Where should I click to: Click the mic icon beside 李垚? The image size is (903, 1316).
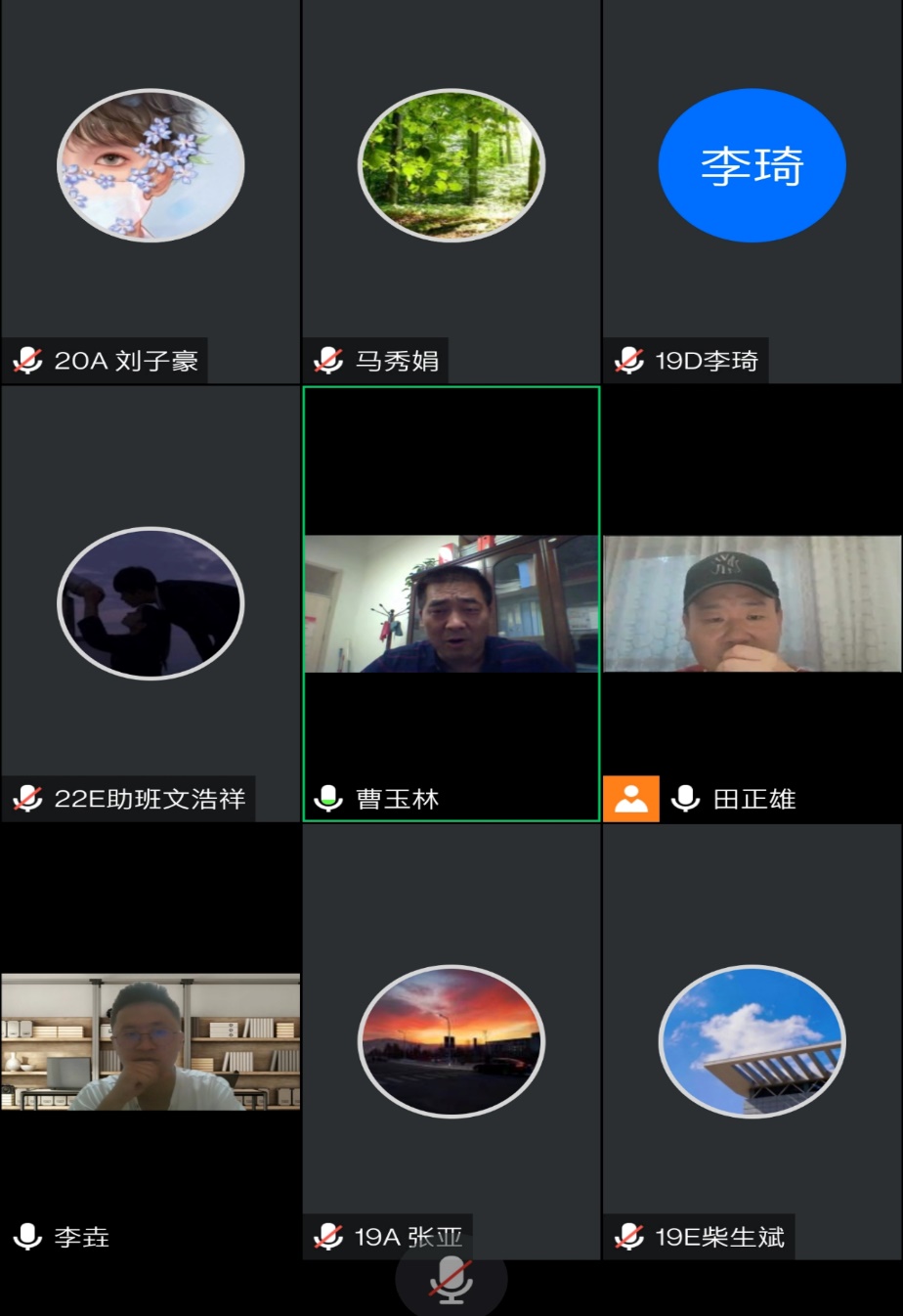26,1237
